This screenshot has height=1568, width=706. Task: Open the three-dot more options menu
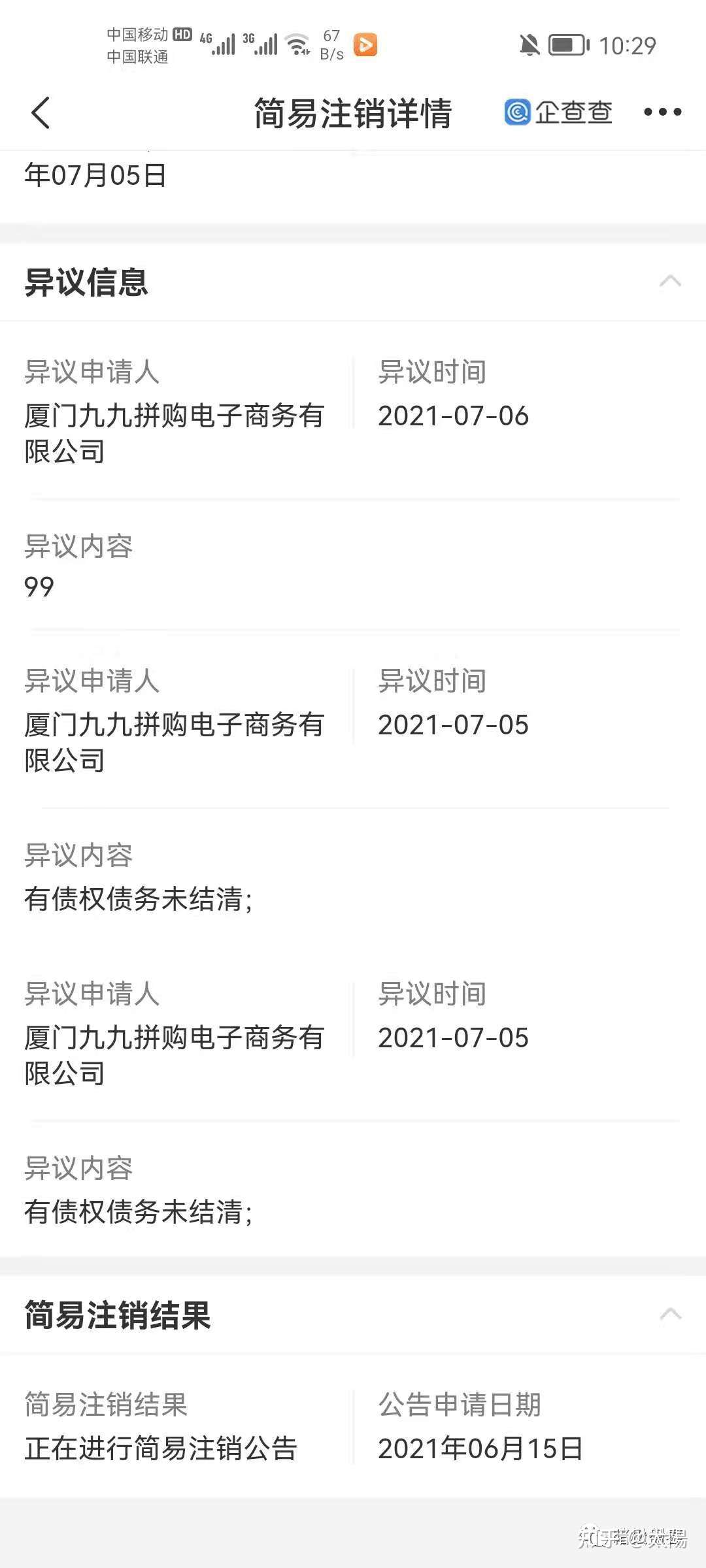662,112
